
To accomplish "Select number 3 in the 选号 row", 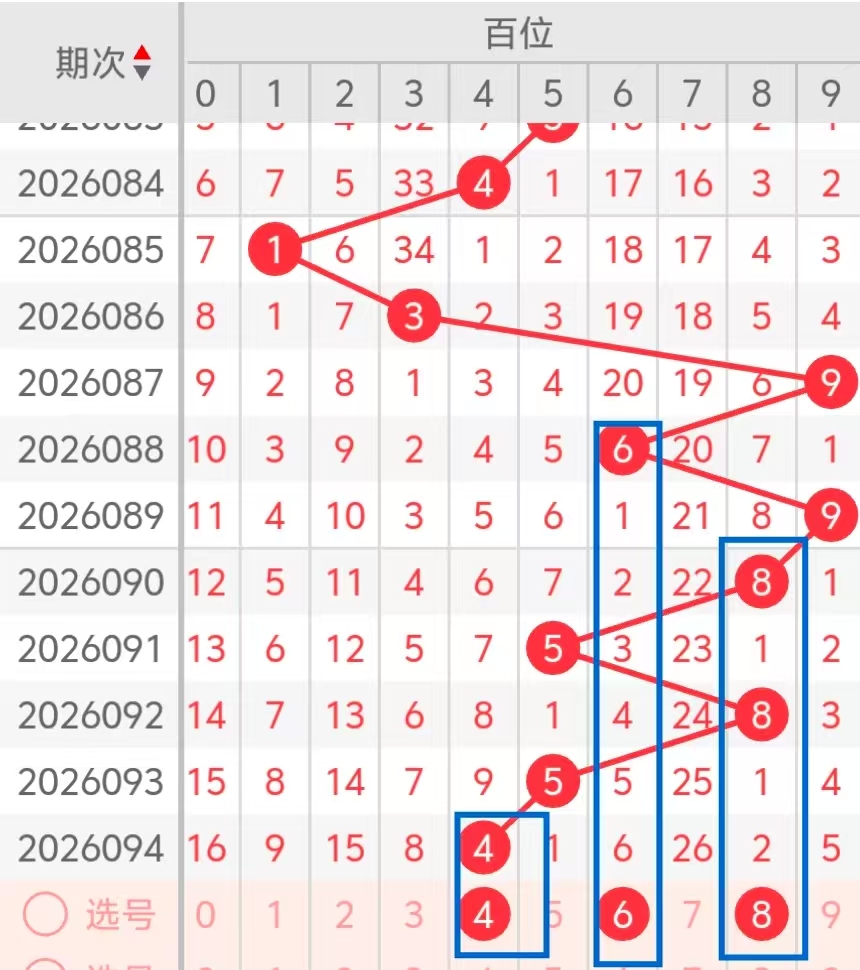I will (x=414, y=915).
